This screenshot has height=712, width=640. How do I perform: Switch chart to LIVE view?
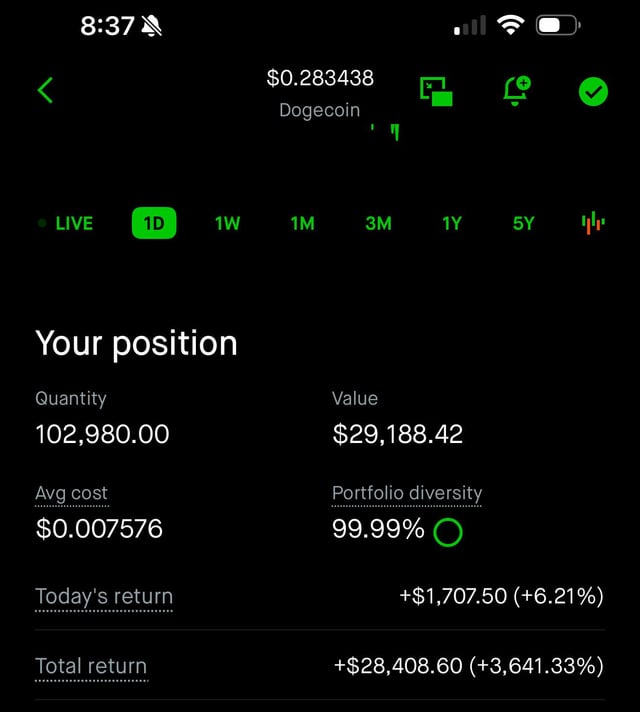pos(66,224)
